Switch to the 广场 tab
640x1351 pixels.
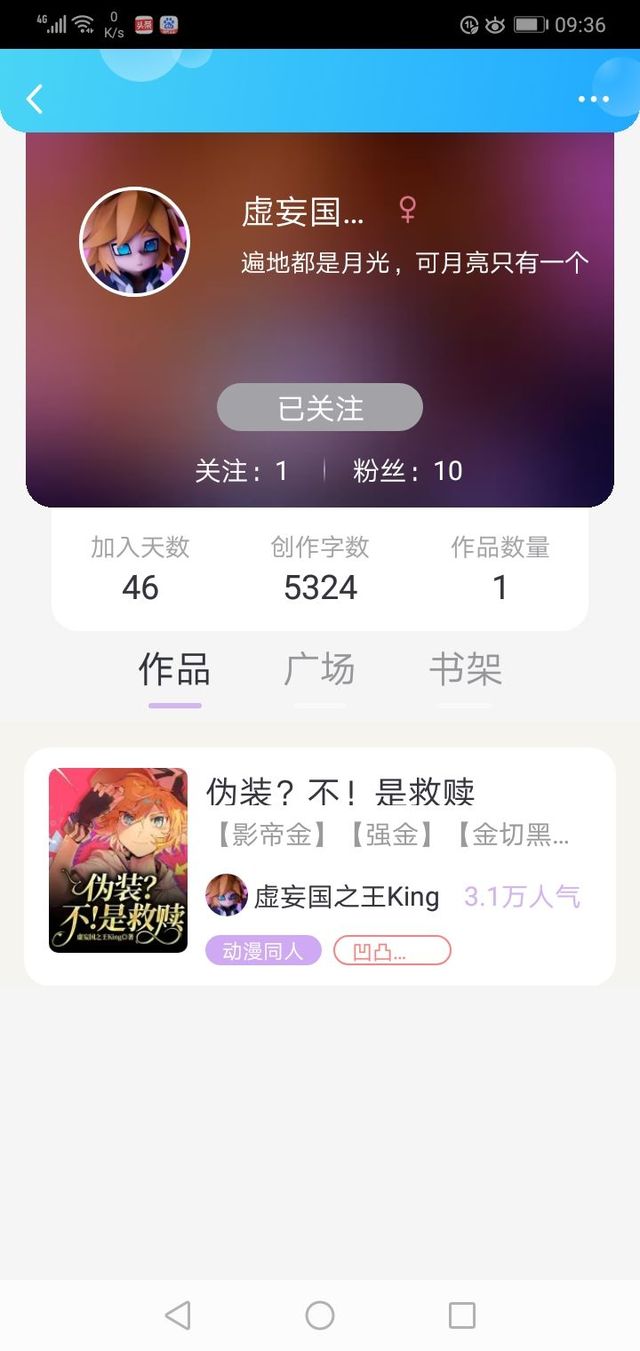[320, 670]
